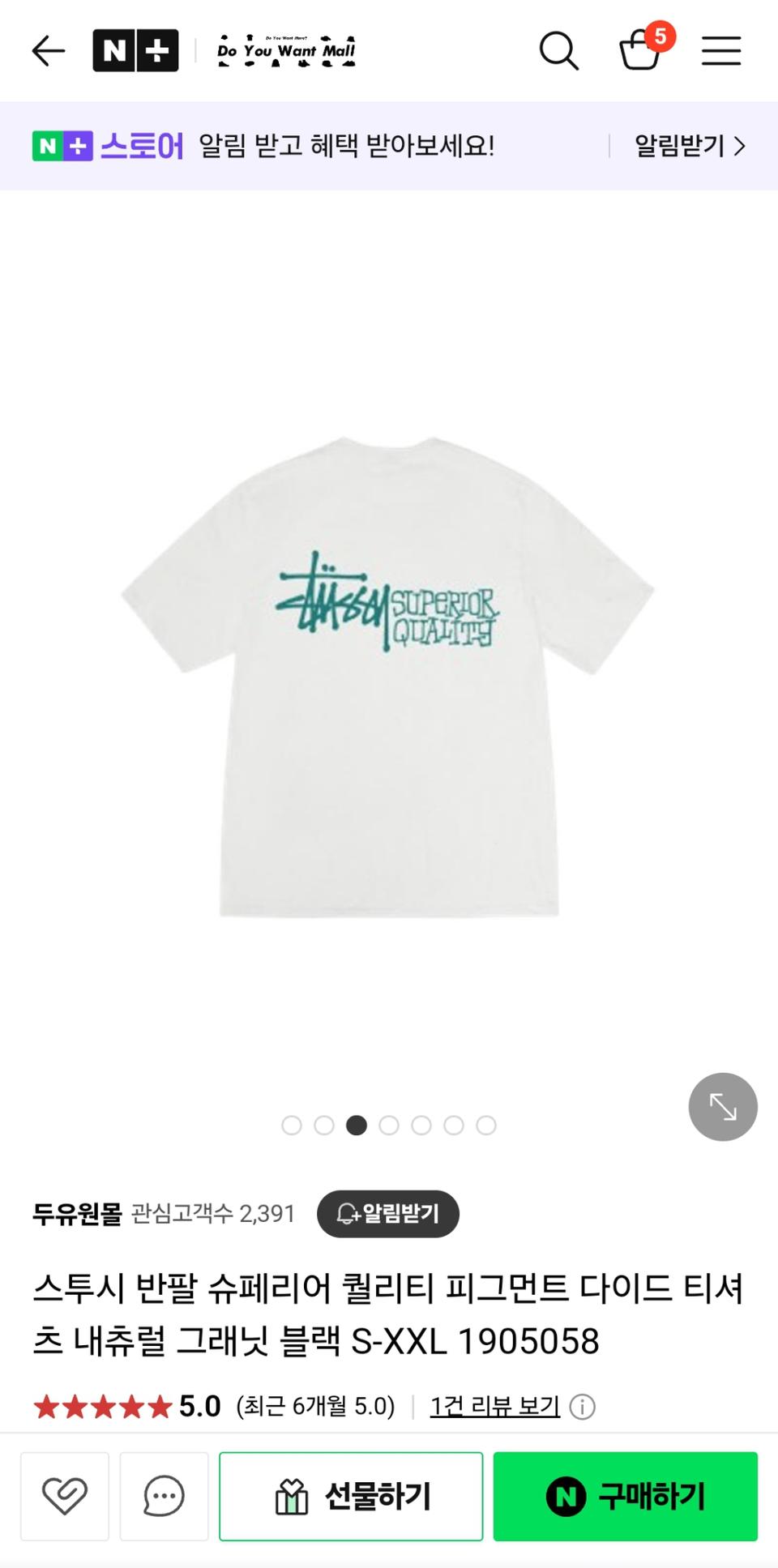Go back using the arrow icon
778x1568 pixels.
click(x=49, y=51)
